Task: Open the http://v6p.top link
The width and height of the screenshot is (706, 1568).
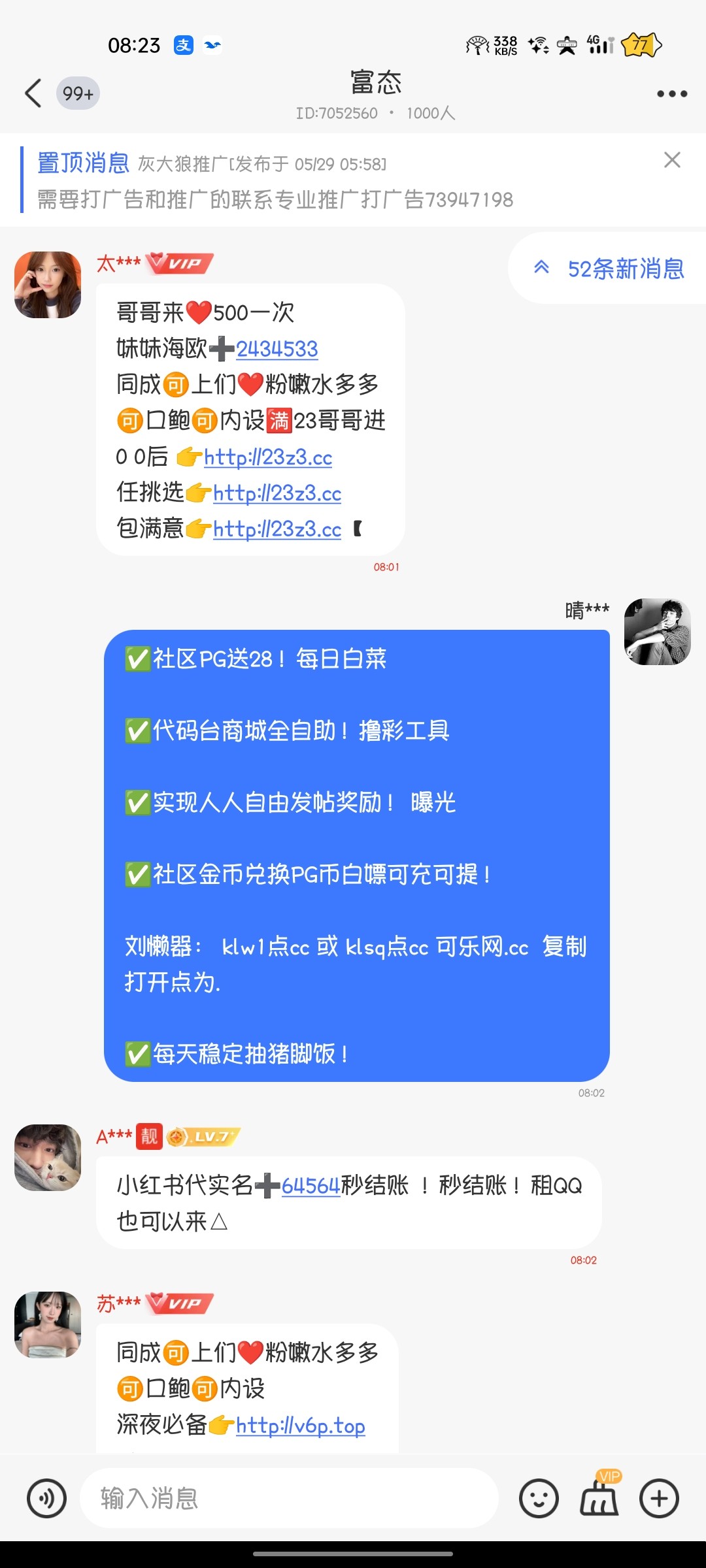Action: tap(300, 1425)
